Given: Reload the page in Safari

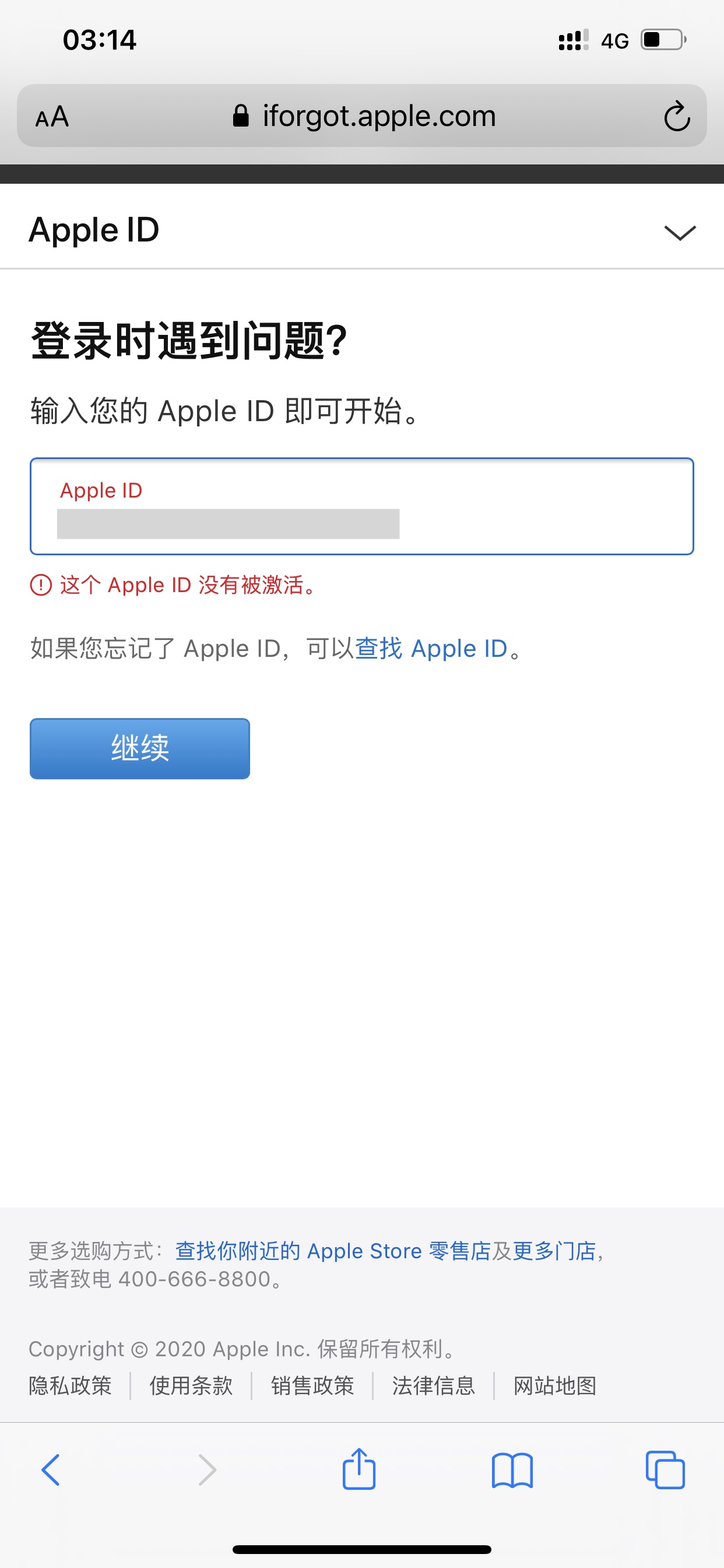Looking at the screenshot, I should [677, 116].
